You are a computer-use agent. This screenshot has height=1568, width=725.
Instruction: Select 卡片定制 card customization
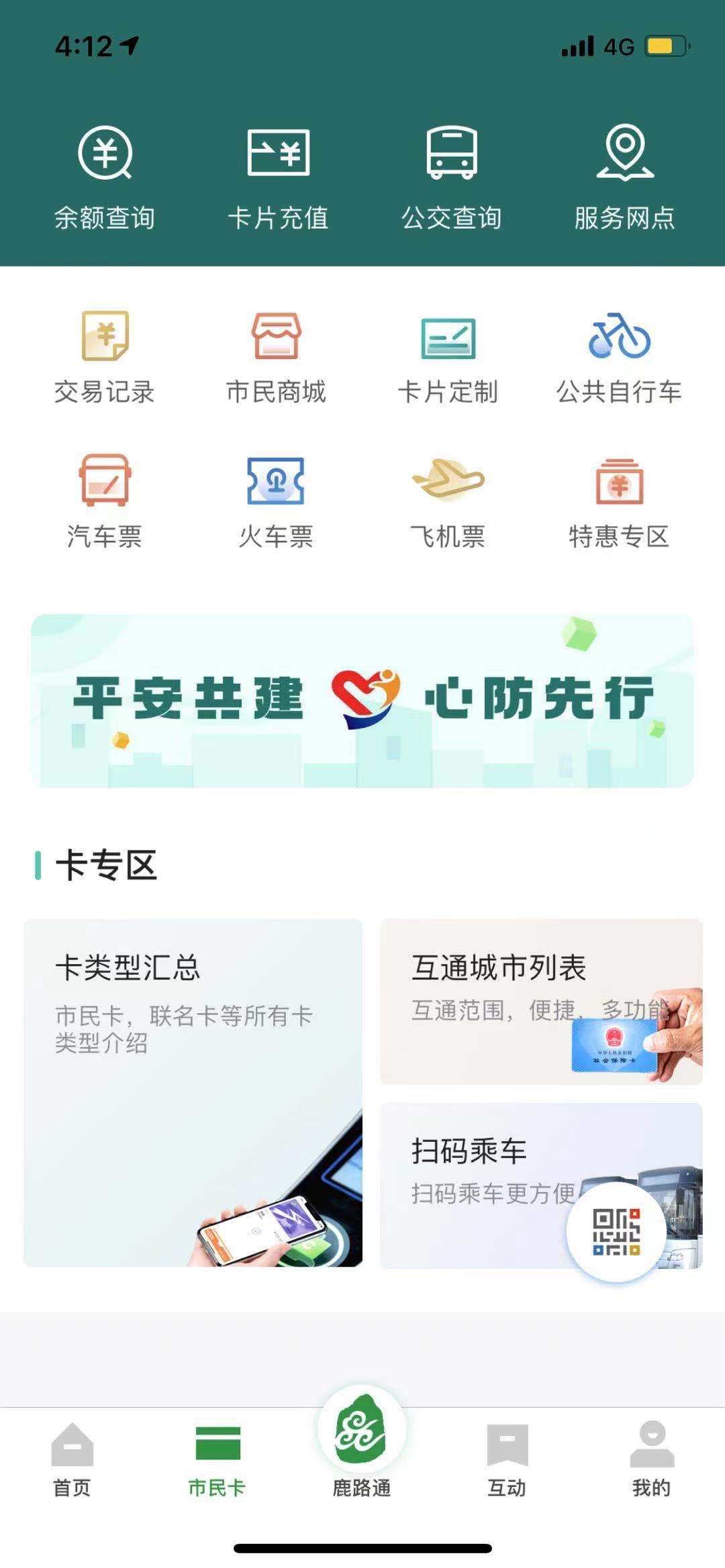(x=448, y=357)
